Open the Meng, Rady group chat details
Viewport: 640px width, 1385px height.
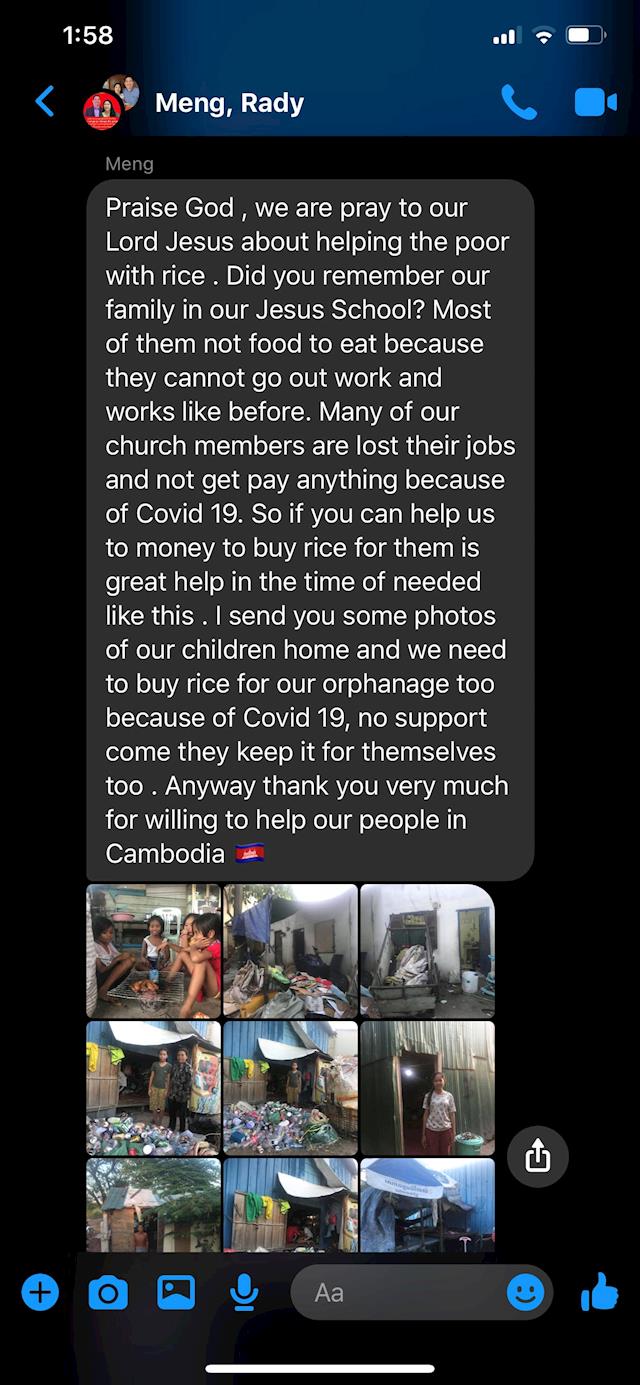pos(229,103)
